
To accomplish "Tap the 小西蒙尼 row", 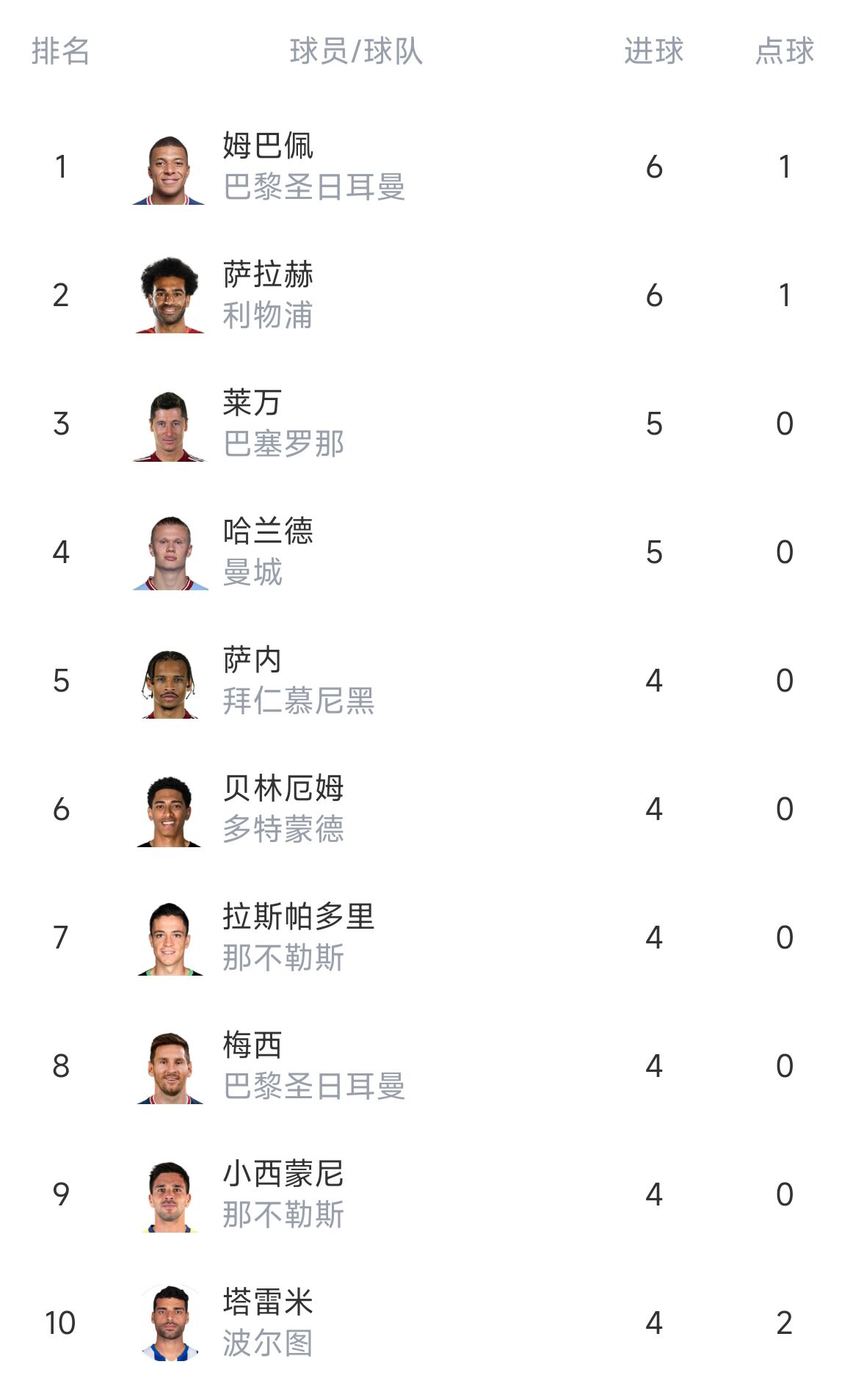I will pyautogui.click(x=425, y=1194).
